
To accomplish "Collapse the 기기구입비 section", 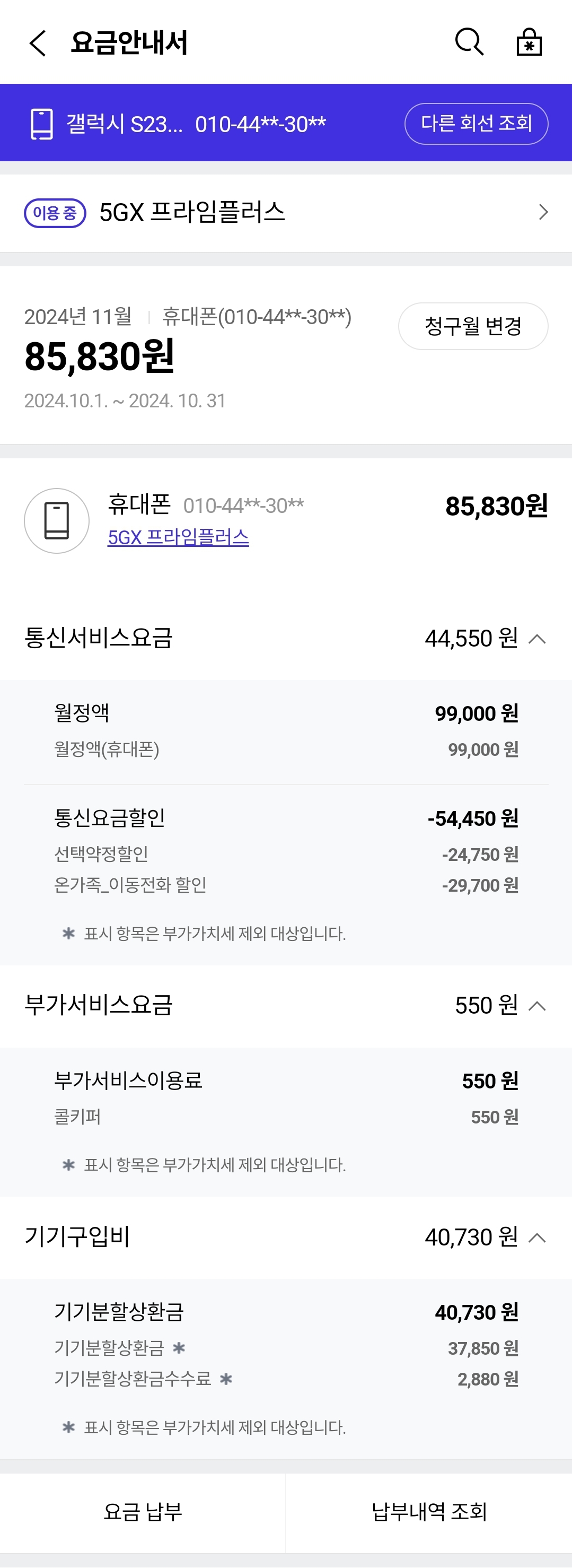I will click(x=538, y=1237).
